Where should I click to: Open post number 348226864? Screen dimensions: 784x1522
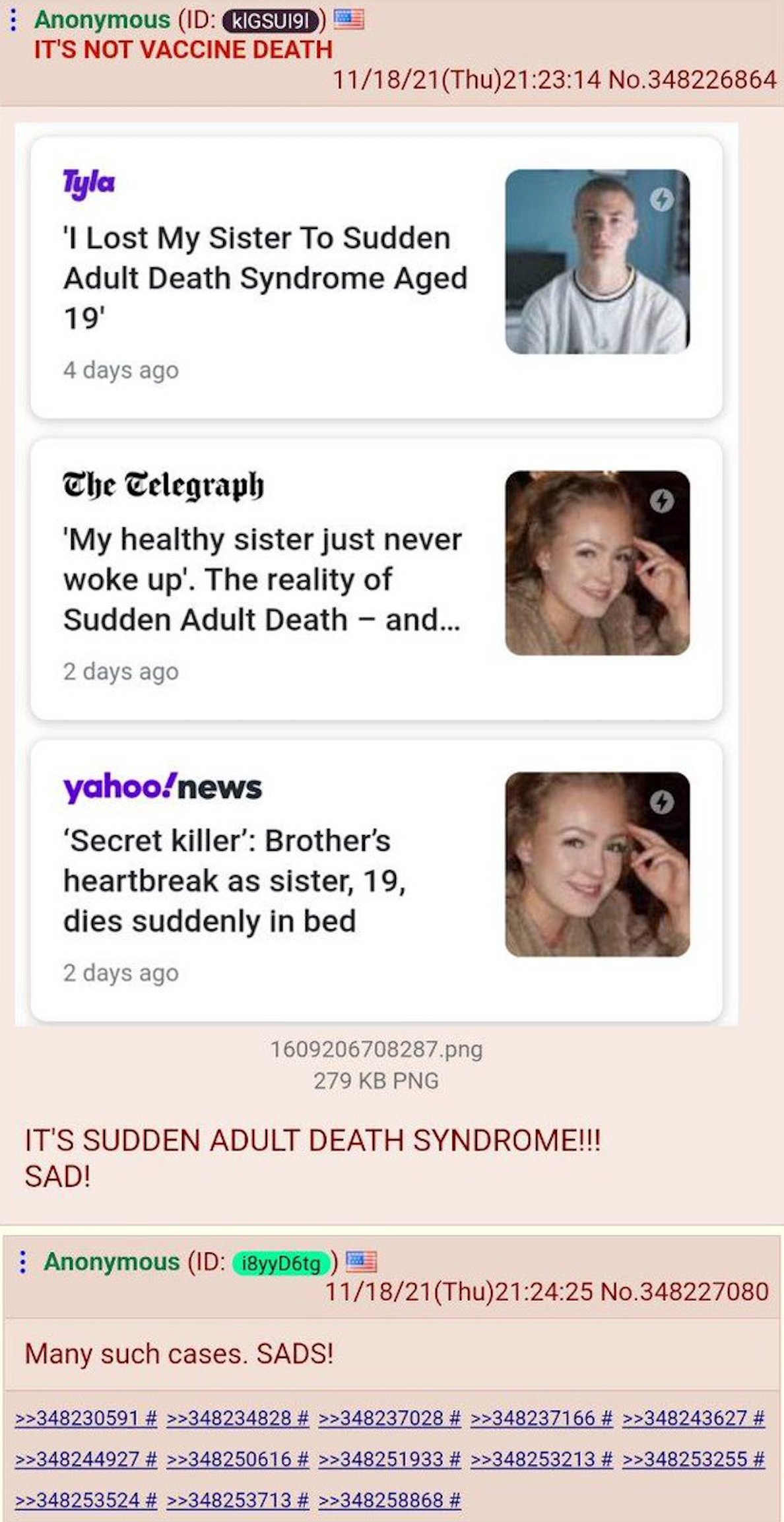[692, 80]
